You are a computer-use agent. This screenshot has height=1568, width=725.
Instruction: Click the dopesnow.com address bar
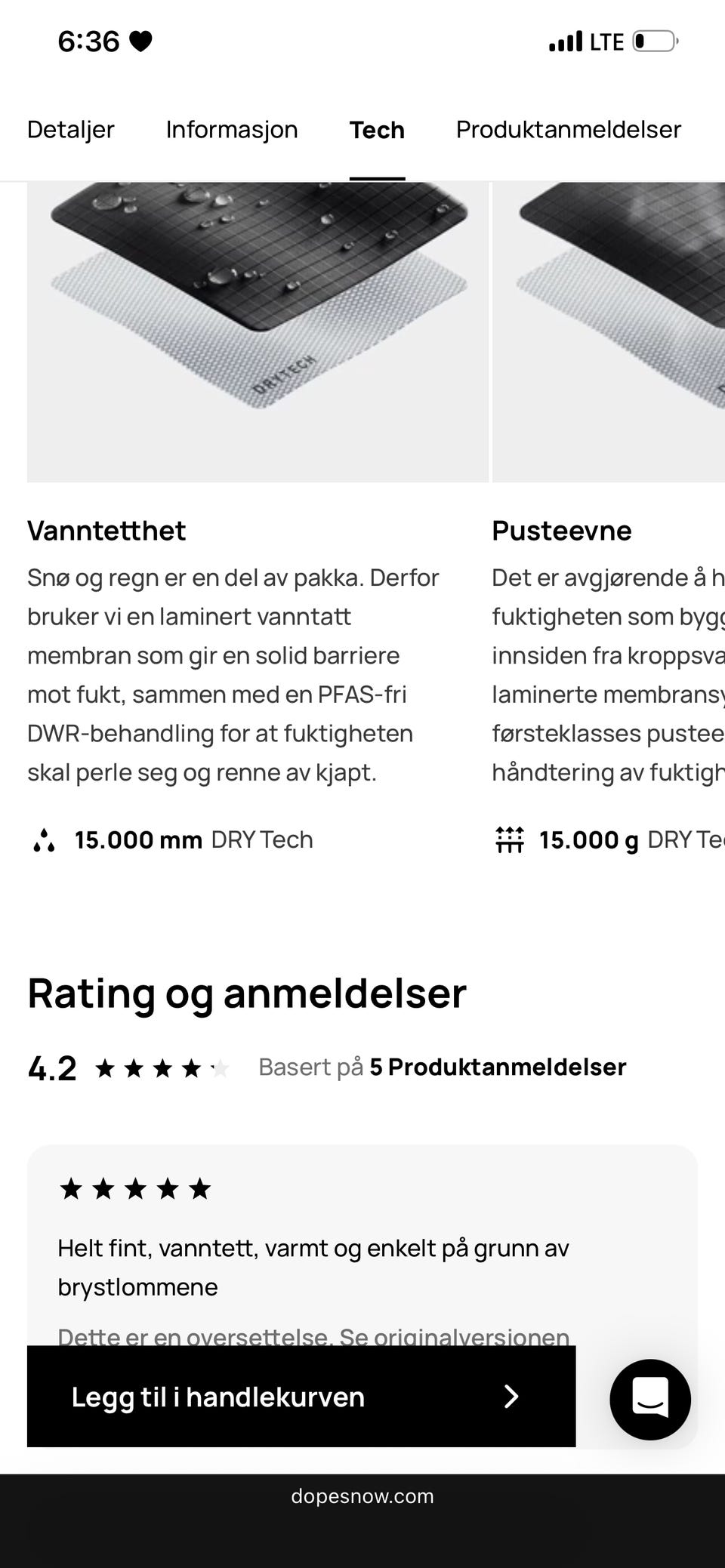(362, 1497)
